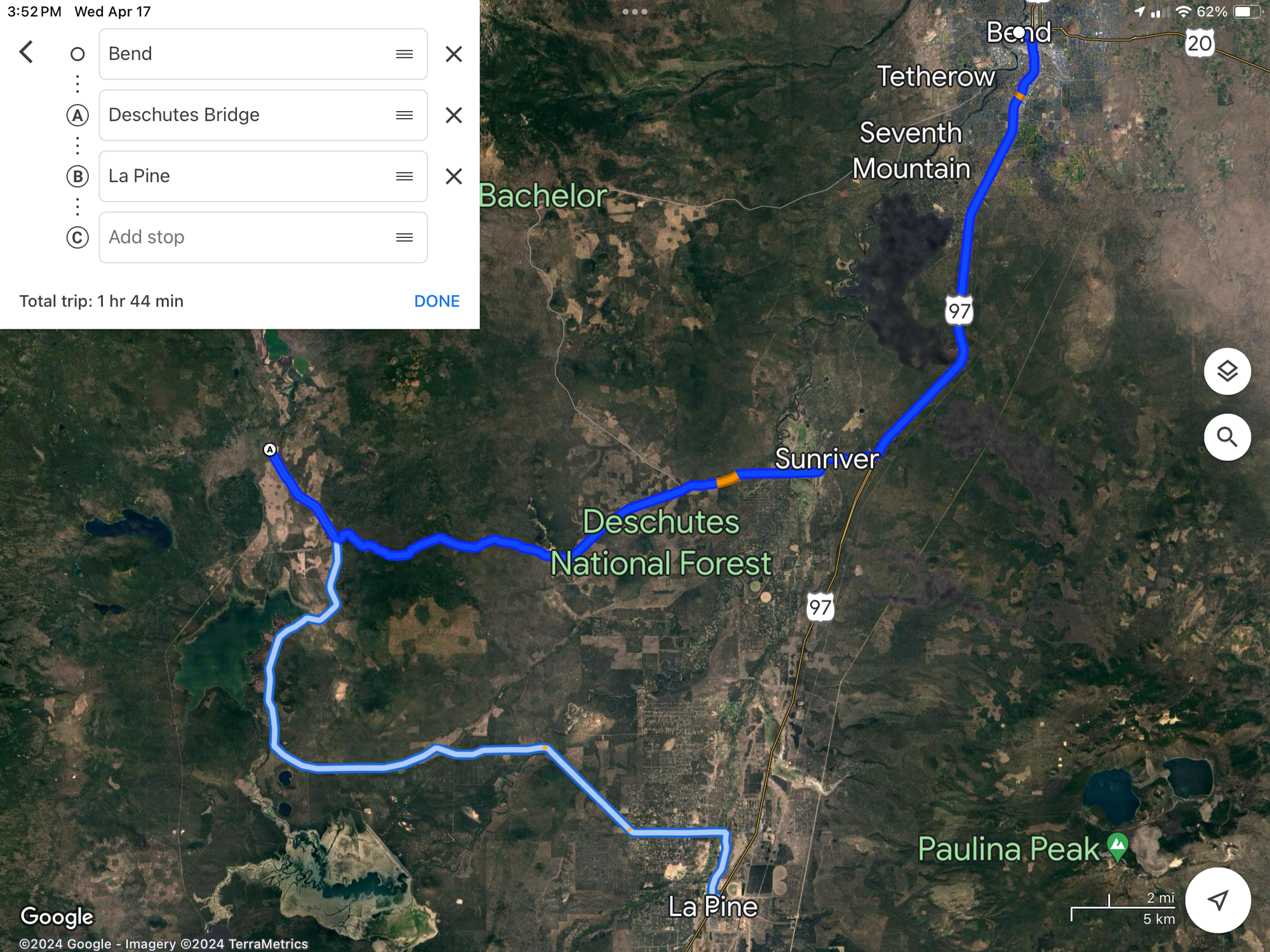Screen dimensions: 1270x952
Task: Edit the La Pine stop field
Action: tap(248, 176)
